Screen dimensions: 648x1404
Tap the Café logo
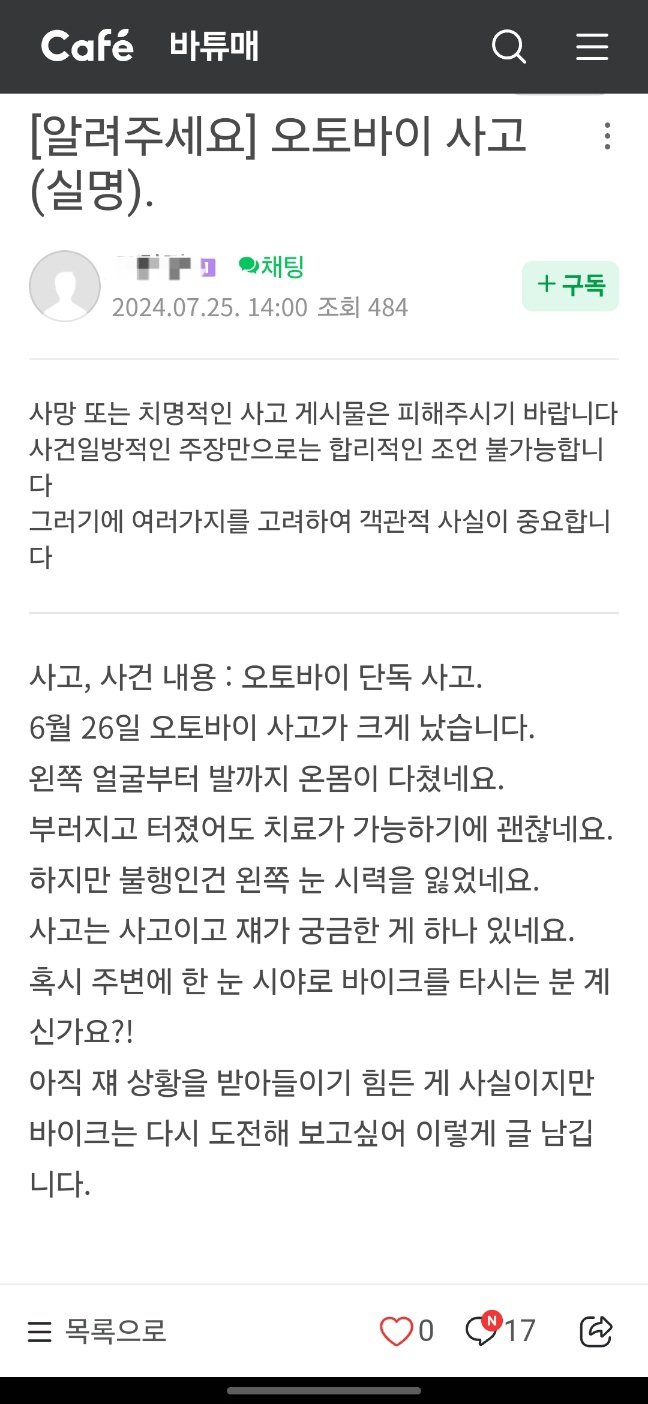pos(87,47)
